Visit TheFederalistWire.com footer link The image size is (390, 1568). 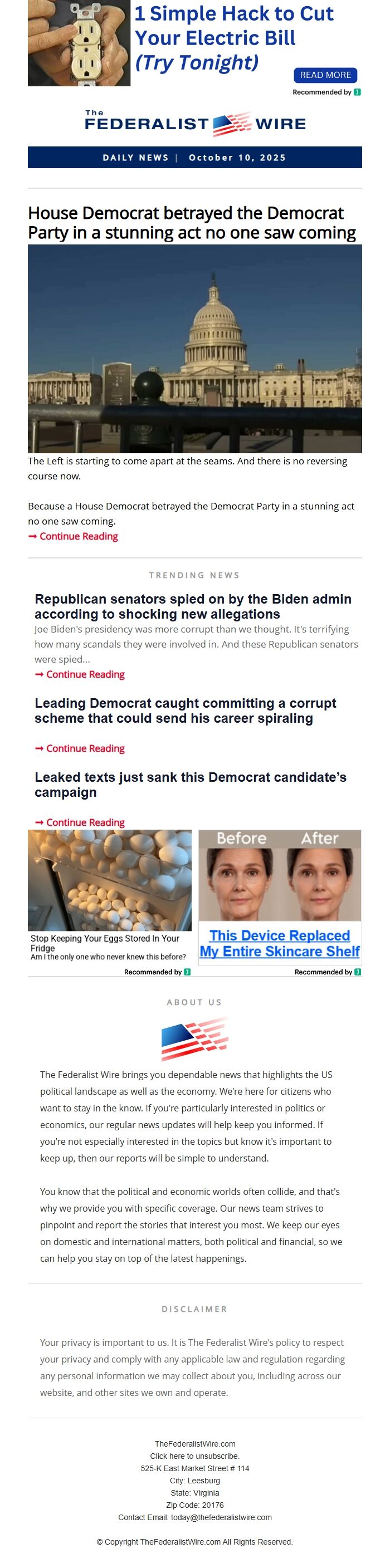pos(195,1444)
